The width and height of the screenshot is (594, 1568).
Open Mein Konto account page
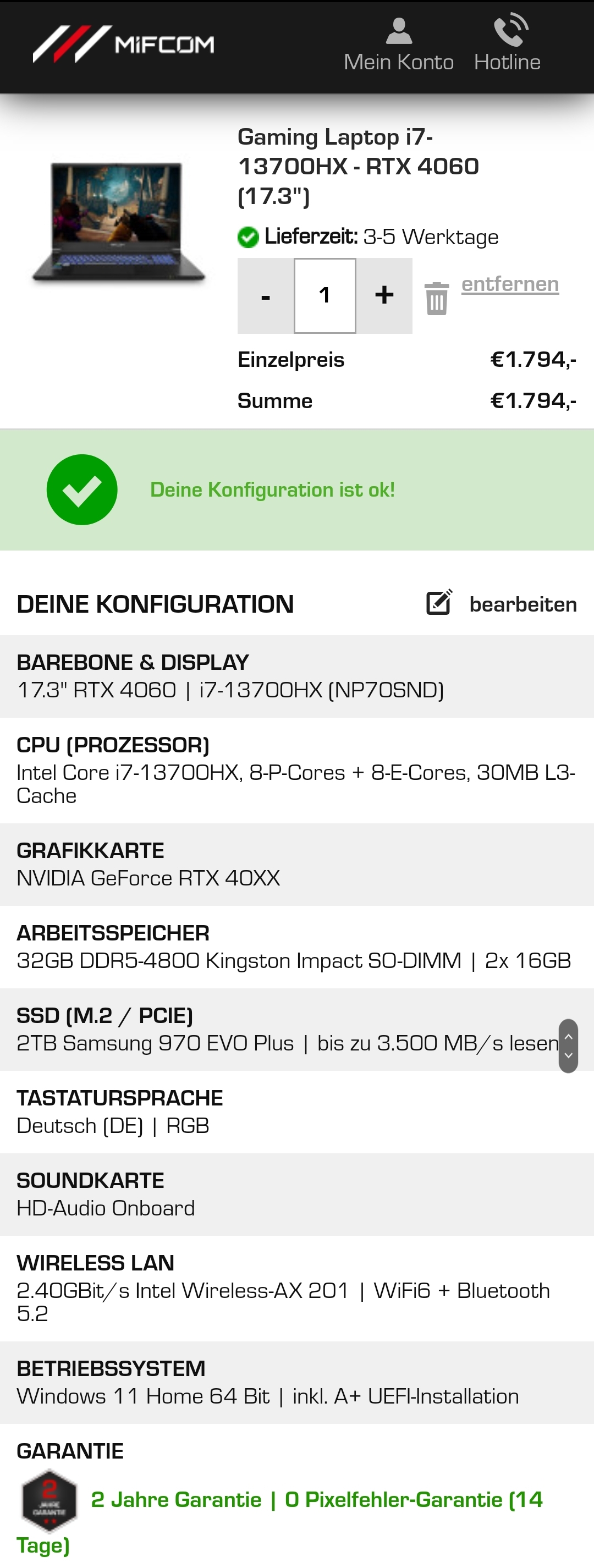tap(399, 45)
